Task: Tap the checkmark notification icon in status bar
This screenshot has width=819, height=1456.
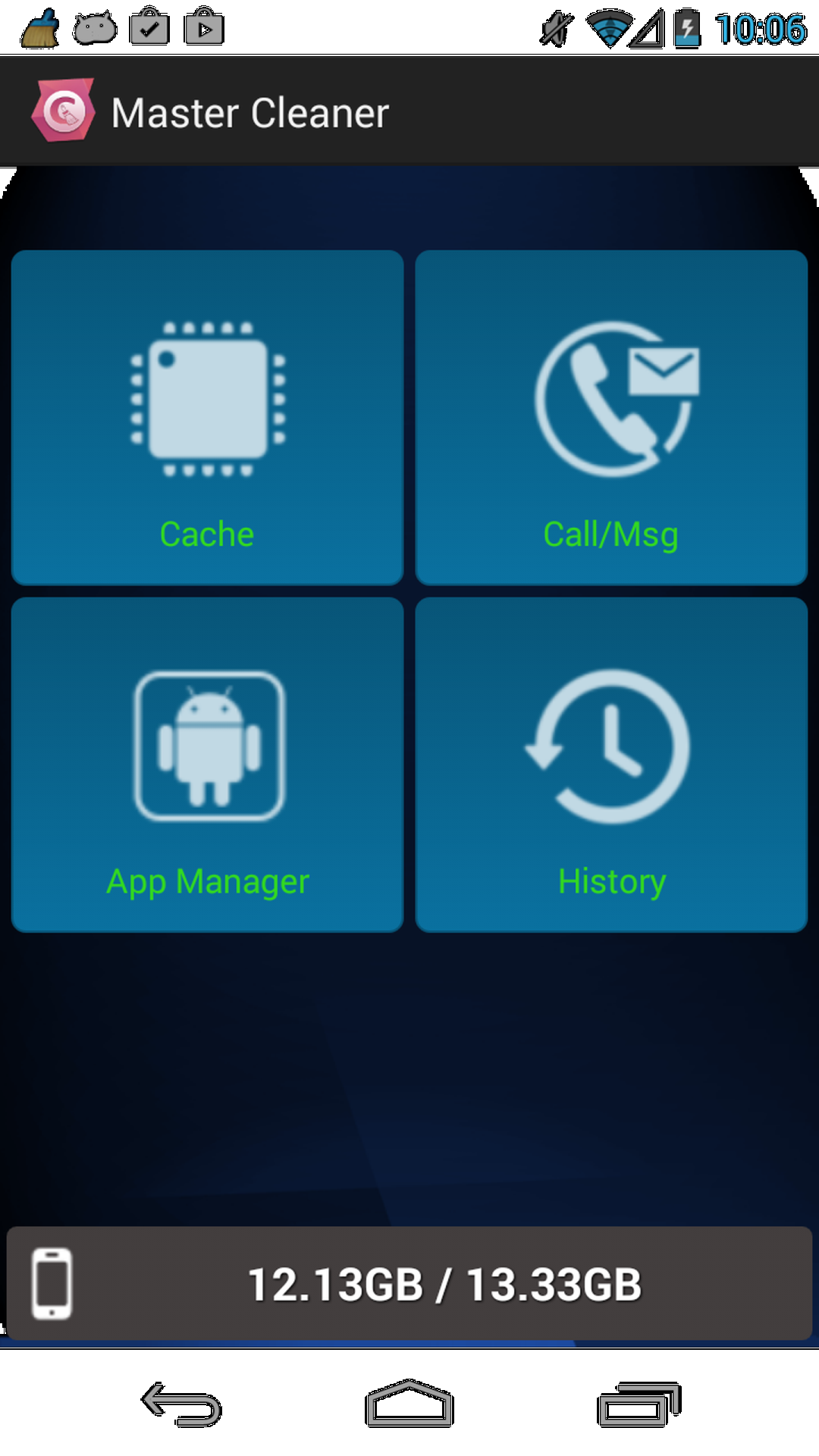Action: point(150,29)
